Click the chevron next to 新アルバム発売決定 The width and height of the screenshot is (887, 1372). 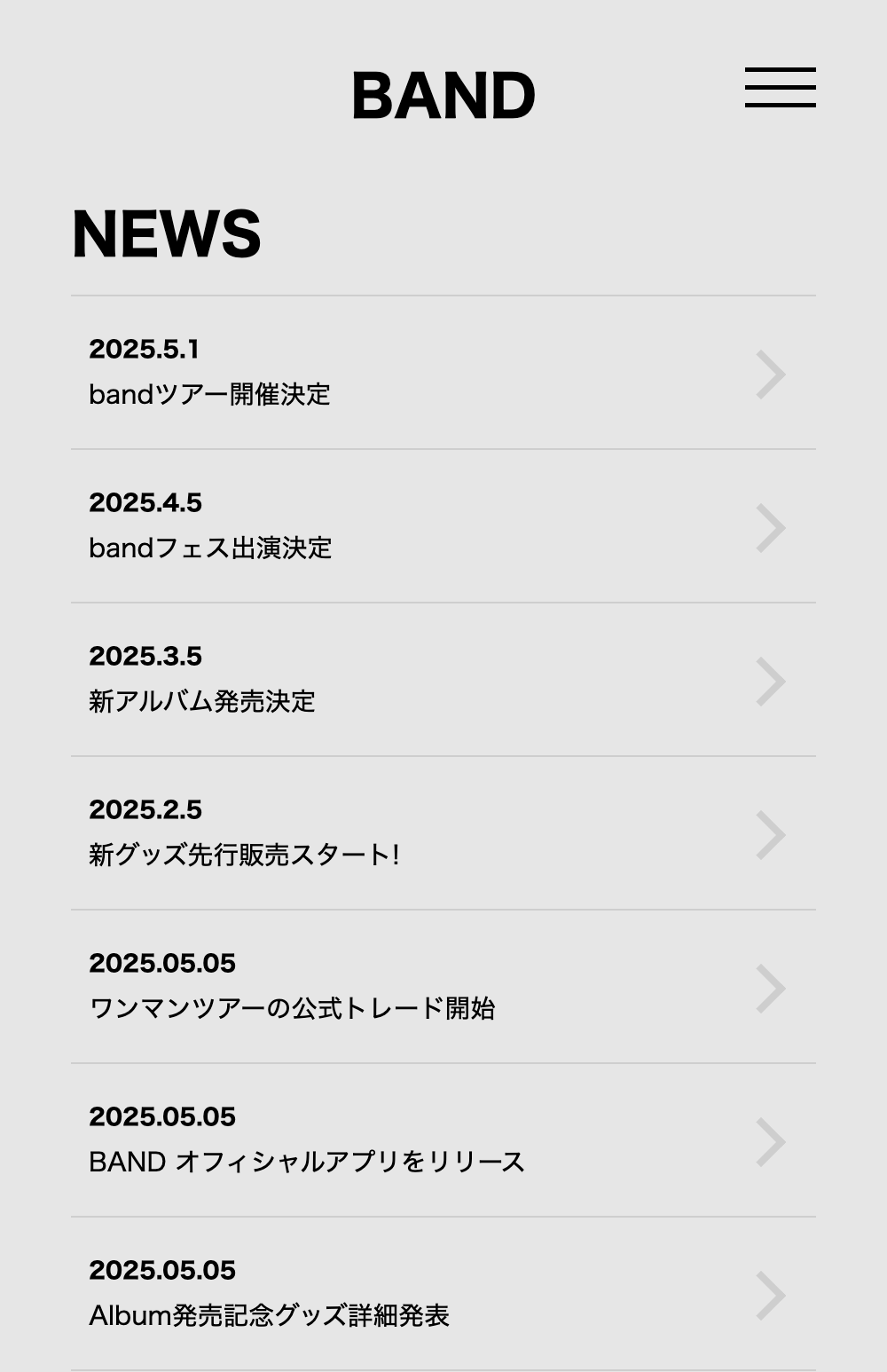(x=768, y=681)
